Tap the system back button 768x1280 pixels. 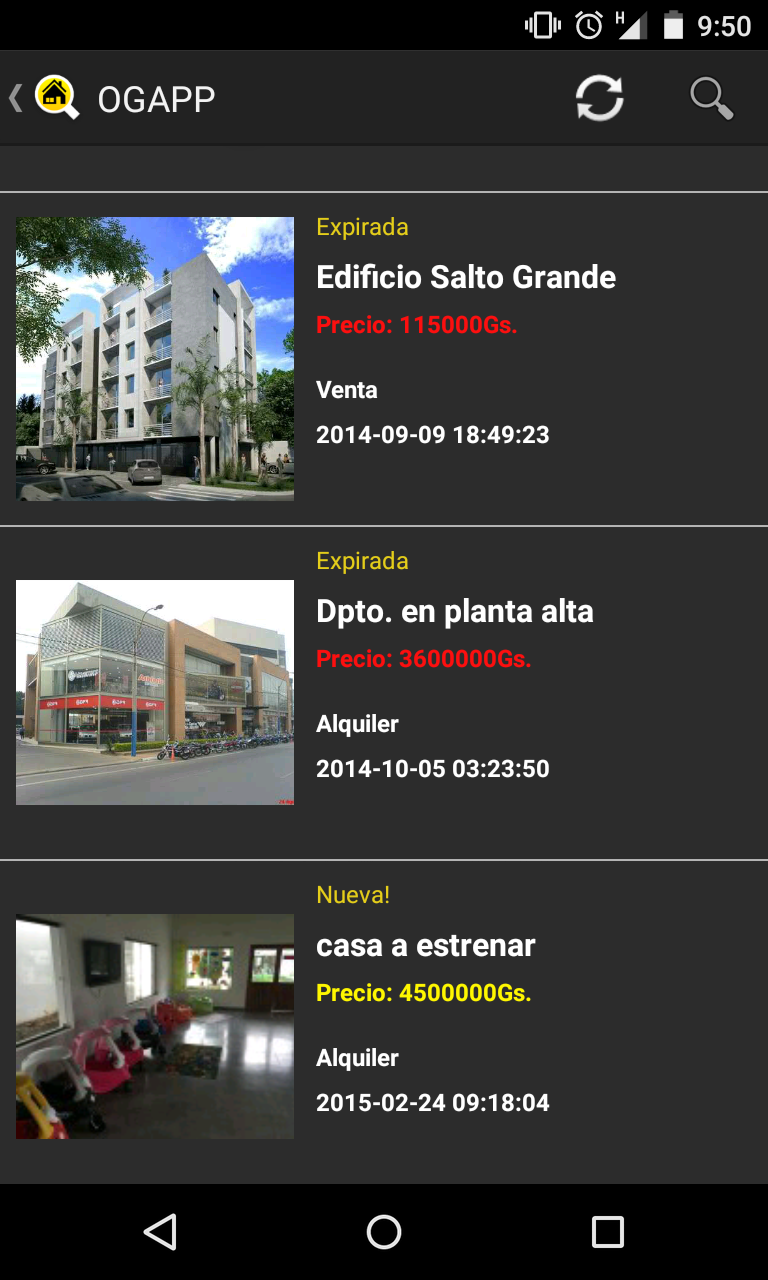pos(160,1232)
